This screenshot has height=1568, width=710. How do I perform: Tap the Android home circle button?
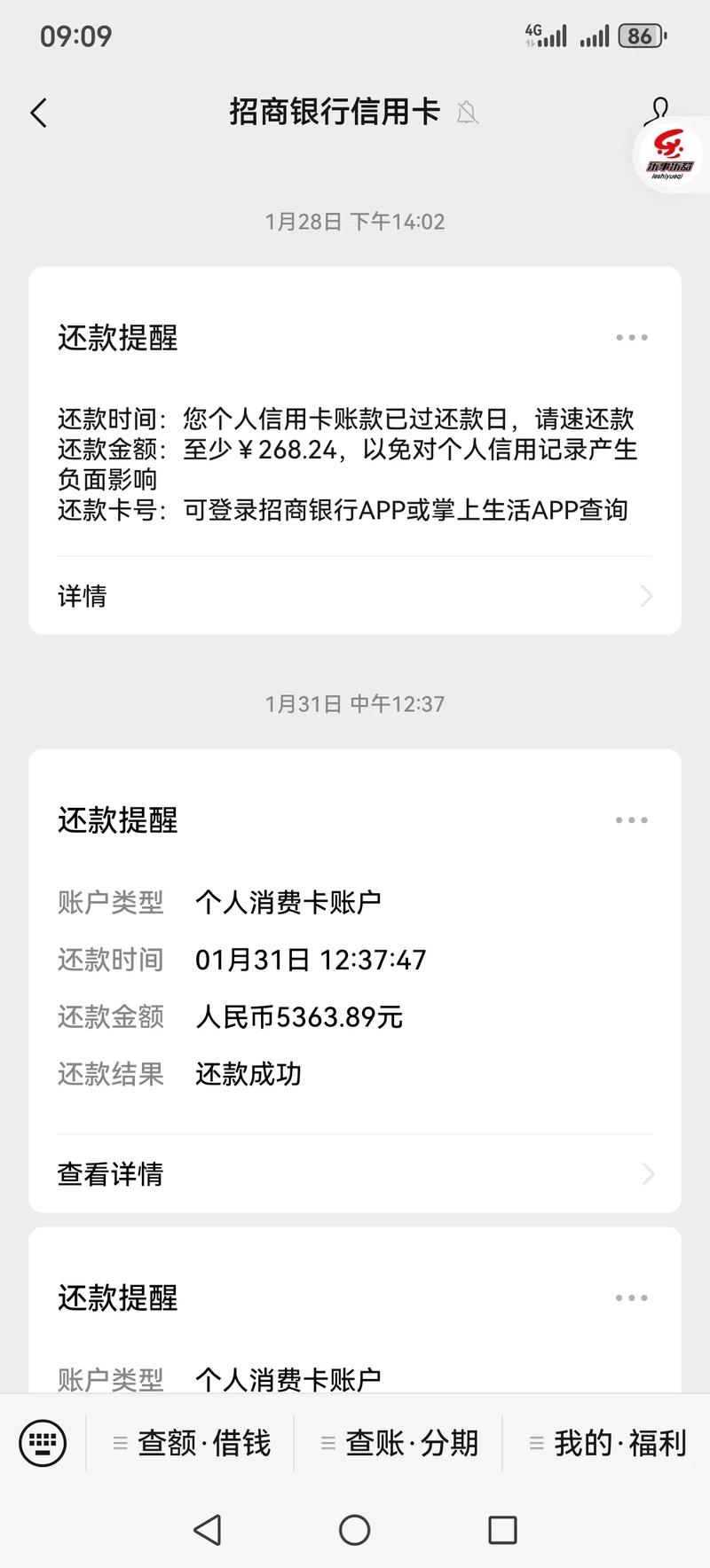[x=355, y=1530]
